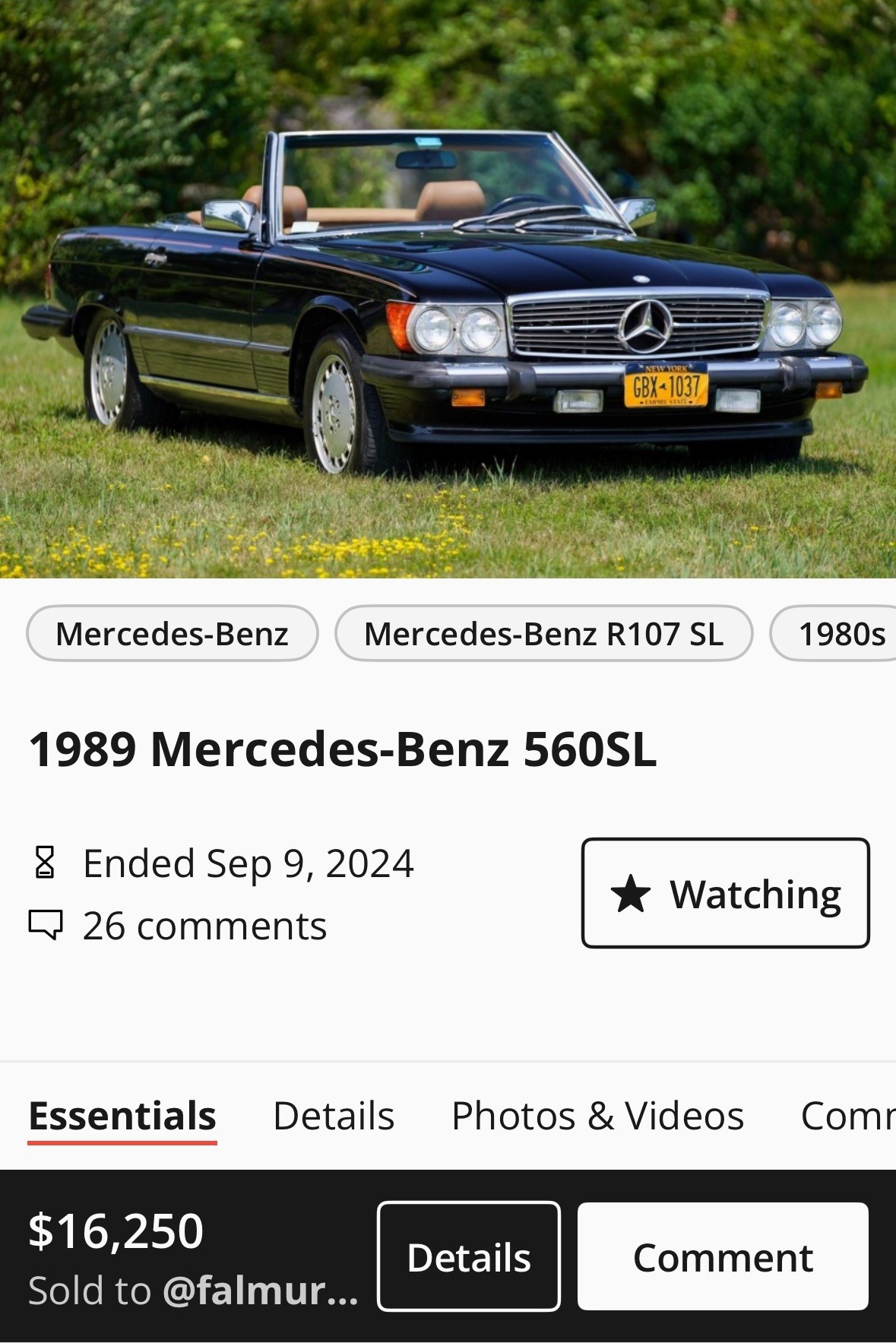Open the winning bidder @falmur profile

[x=260, y=1291]
